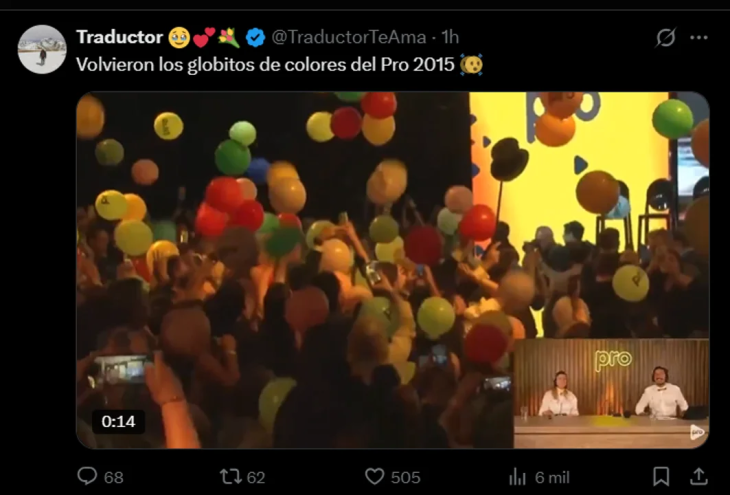This screenshot has height=495, width=730.
Task: Open the tweet's overflow menu
Action: pos(699,37)
